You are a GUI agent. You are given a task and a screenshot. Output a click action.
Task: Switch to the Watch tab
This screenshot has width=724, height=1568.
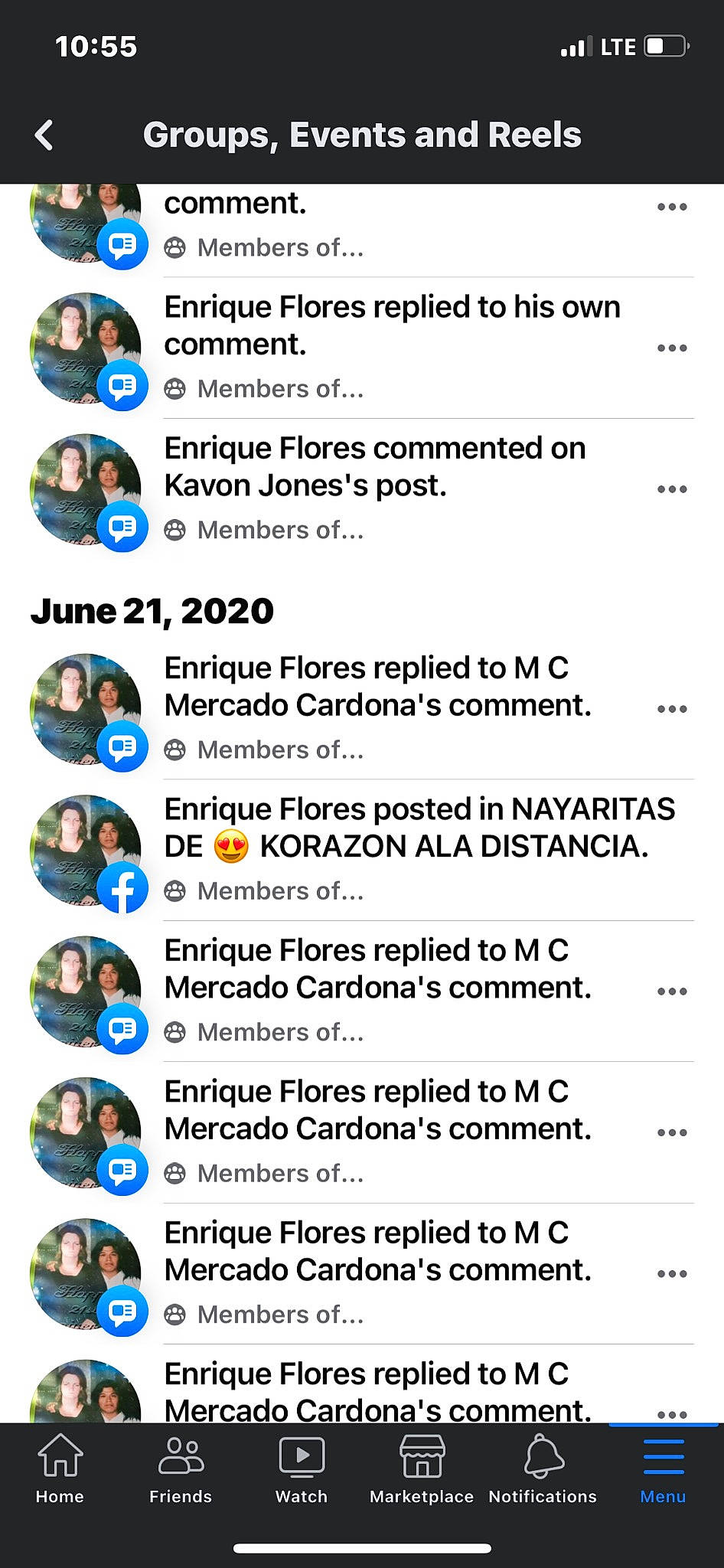(x=302, y=1470)
